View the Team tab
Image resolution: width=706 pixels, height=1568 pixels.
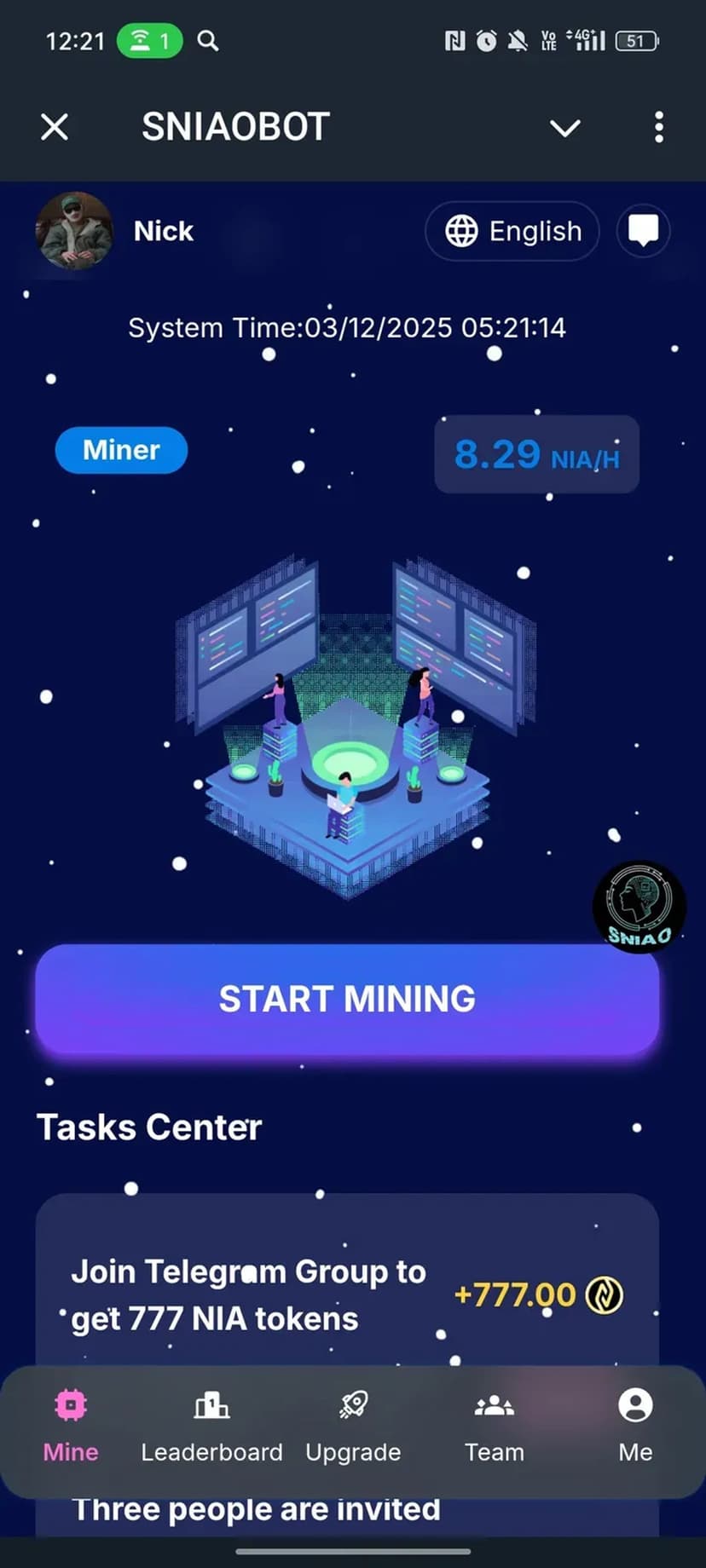[x=494, y=1426]
